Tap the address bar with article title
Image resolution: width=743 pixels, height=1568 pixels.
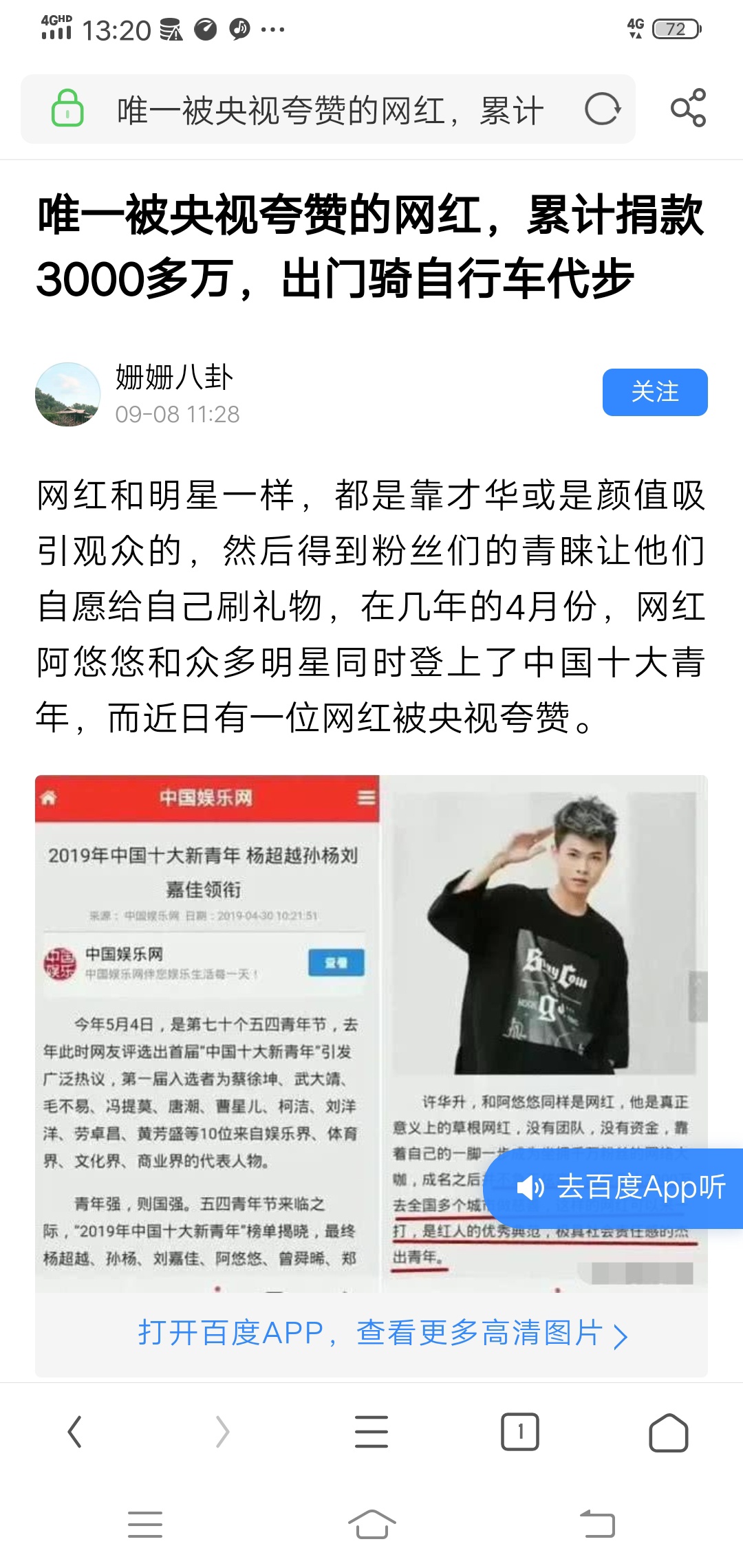point(330,110)
